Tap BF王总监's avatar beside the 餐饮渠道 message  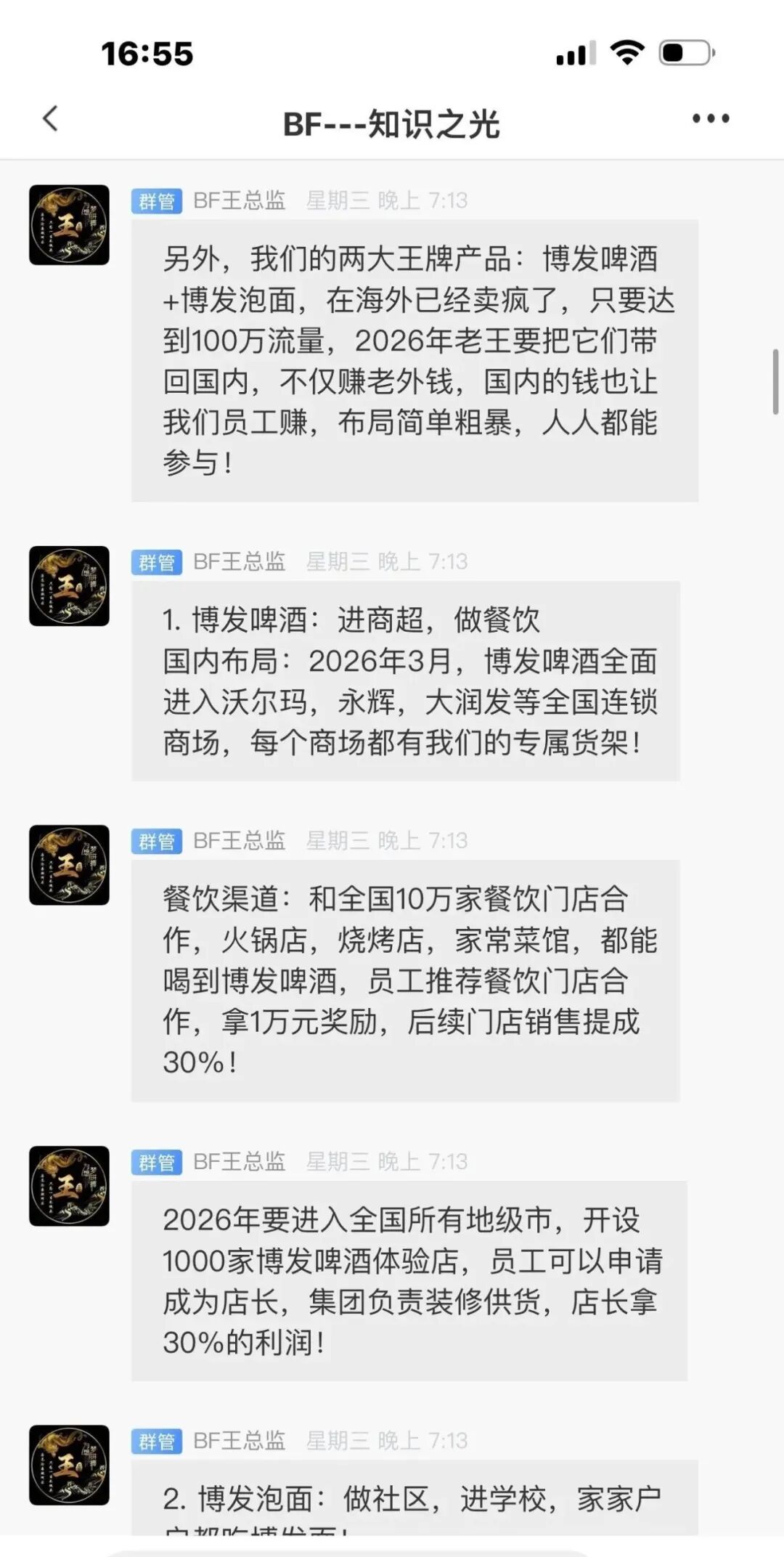pos(69,865)
